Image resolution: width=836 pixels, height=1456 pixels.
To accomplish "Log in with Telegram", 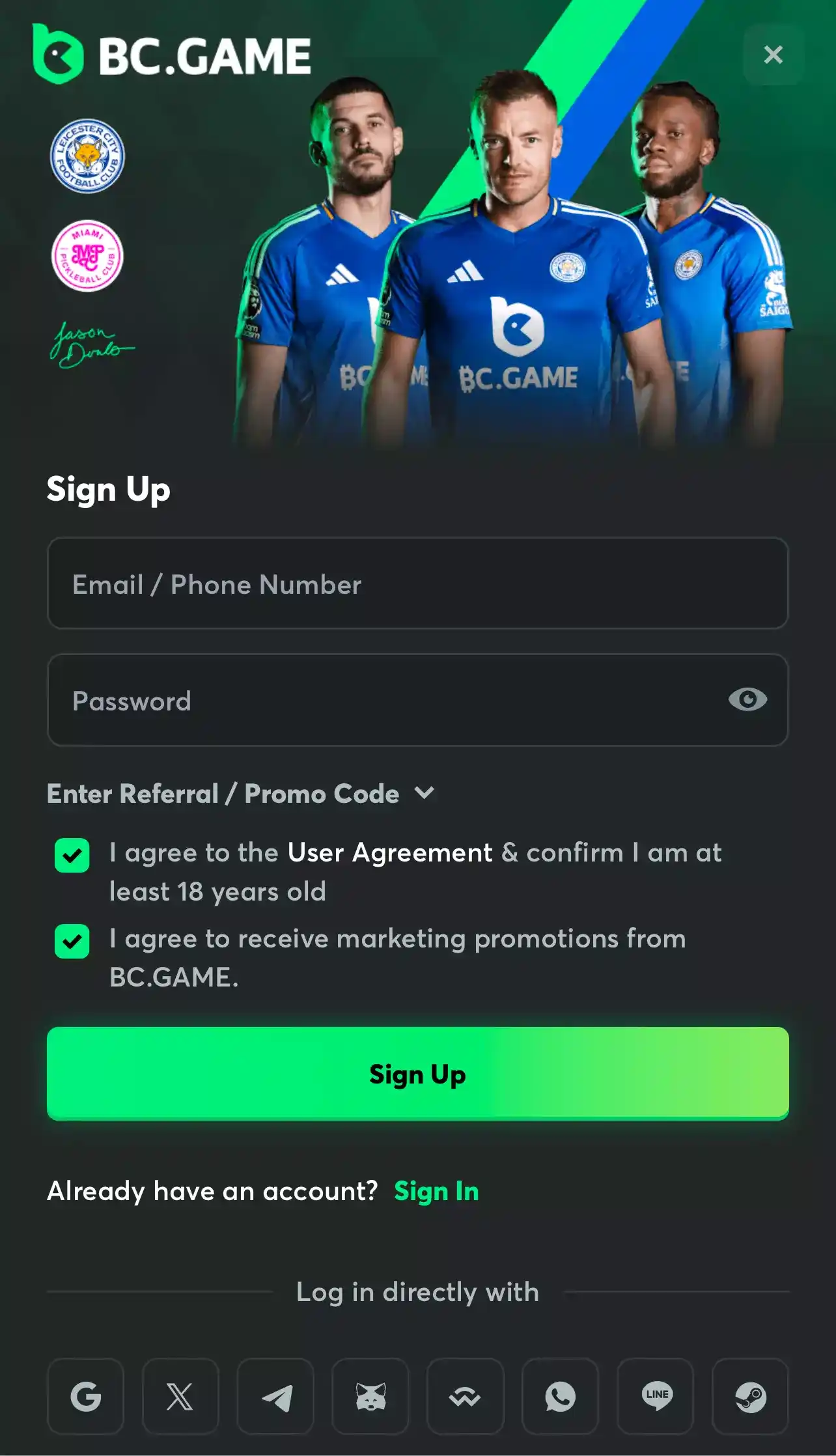I will coord(275,1396).
